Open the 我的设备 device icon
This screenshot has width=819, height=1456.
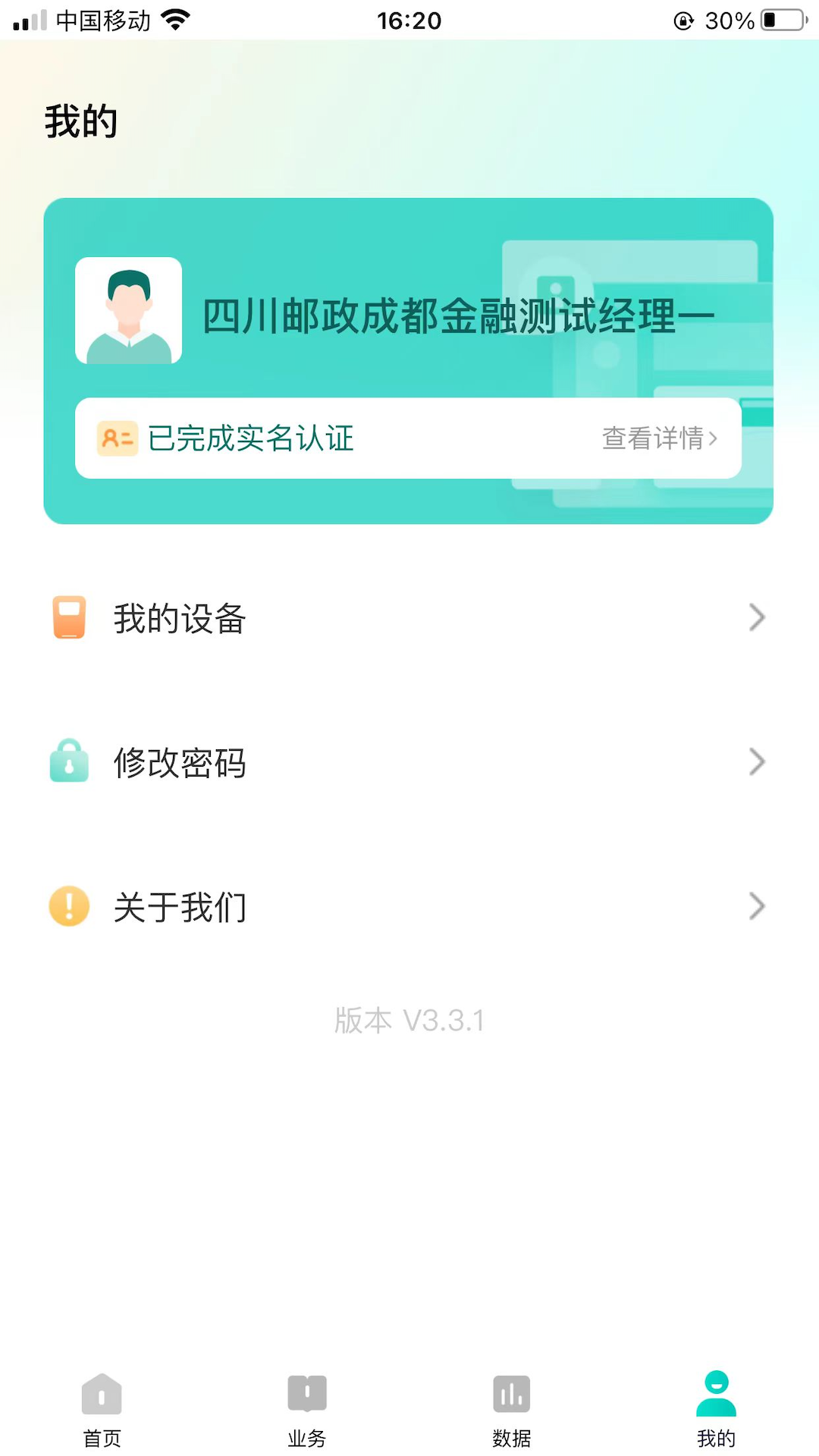click(69, 617)
